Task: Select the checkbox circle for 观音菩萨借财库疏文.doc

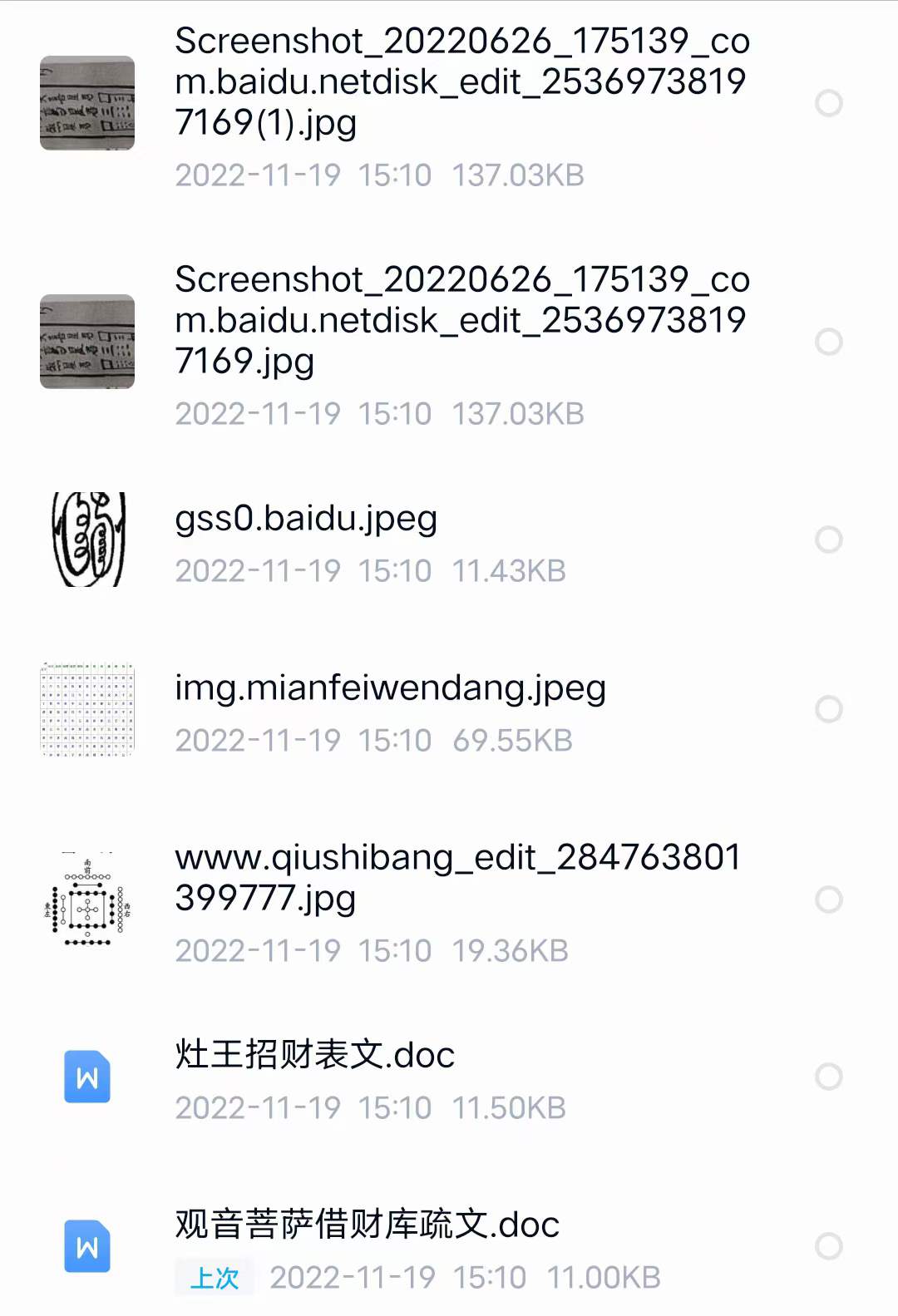Action: [828, 1245]
